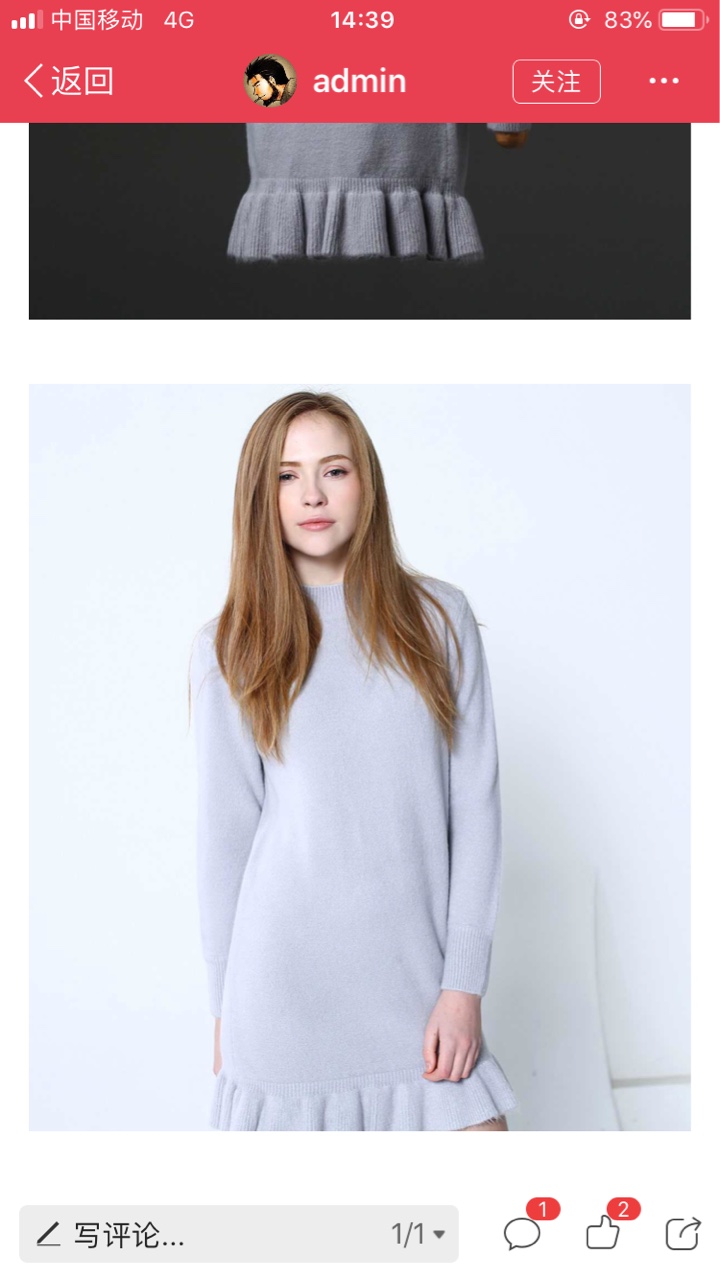Open admin's profile avatar
Screen dimensions: 720x1280
pos(270,81)
